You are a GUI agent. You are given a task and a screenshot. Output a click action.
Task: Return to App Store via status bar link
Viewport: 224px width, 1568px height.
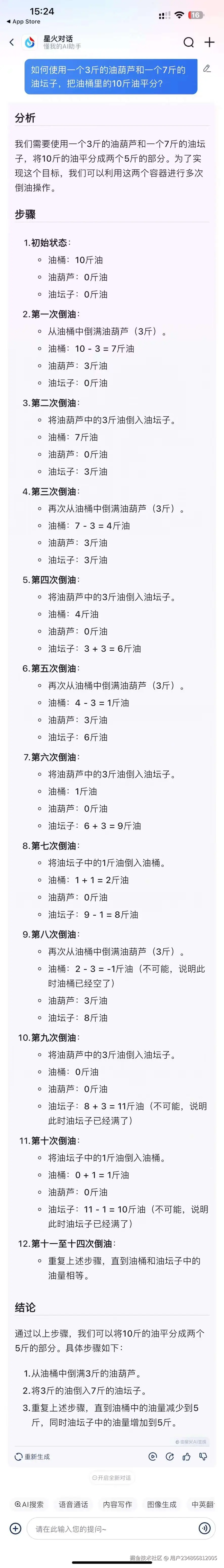click(23, 21)
